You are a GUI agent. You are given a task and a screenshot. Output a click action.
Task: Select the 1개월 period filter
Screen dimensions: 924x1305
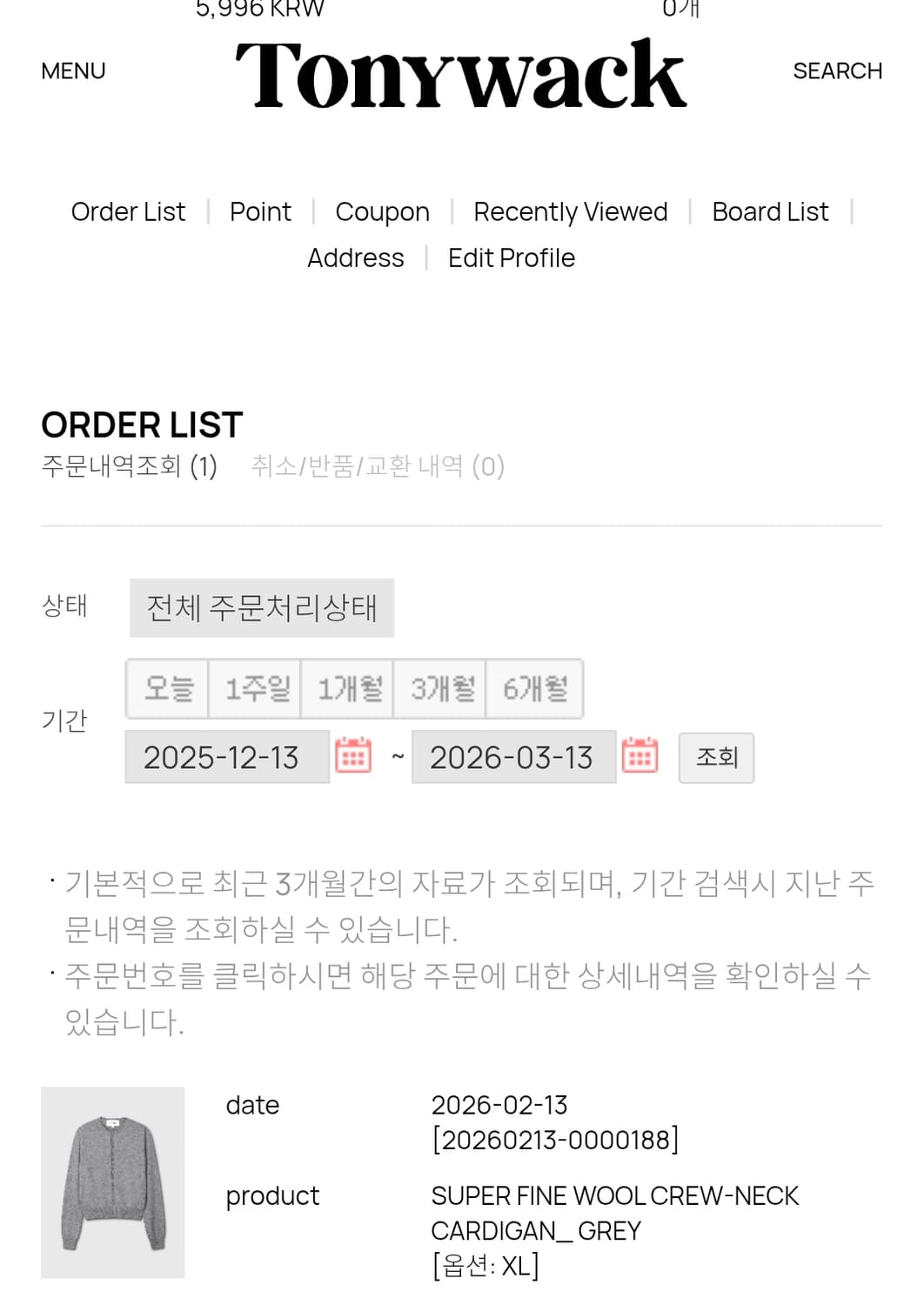point(348,688)
